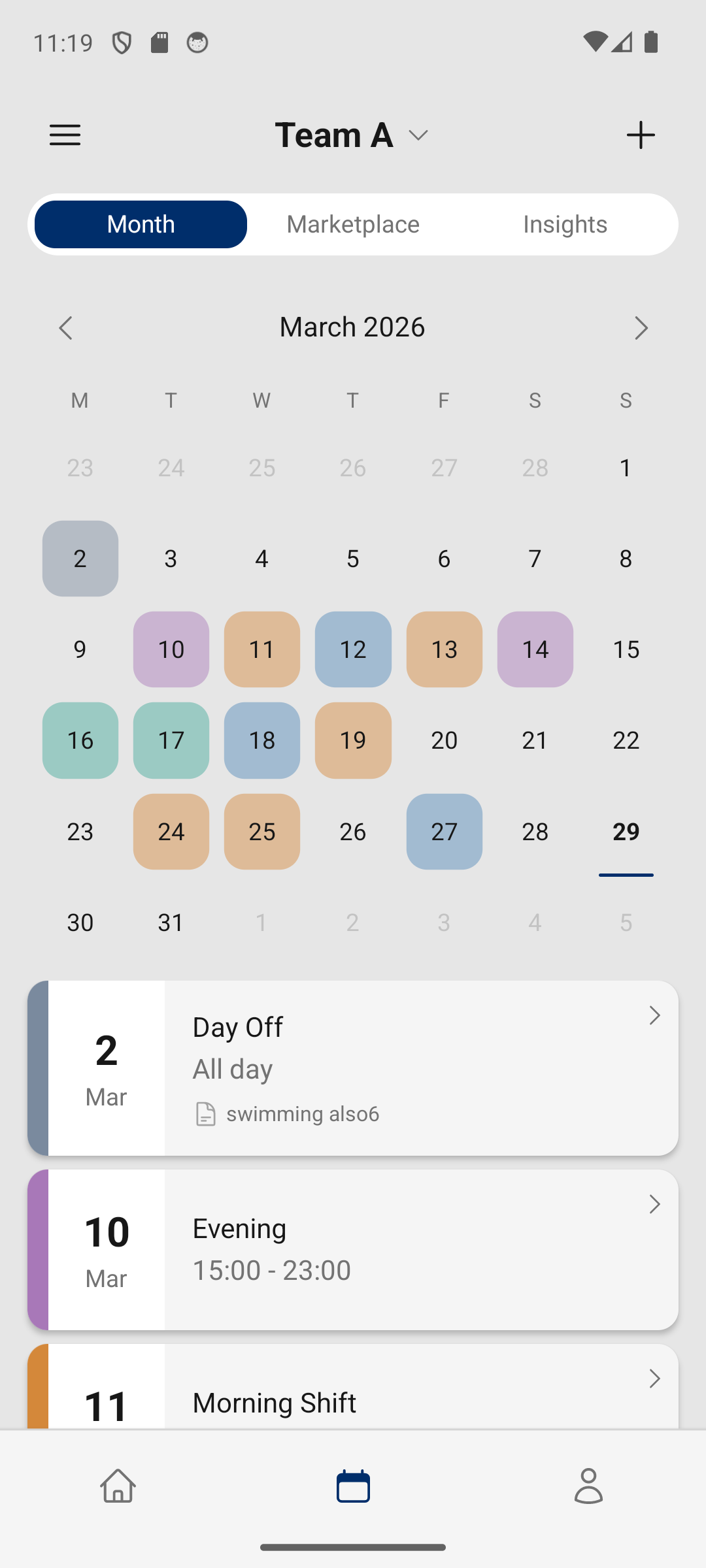Select the calendar icon in bottom navigation
This screenshot has width=706, height=1568.
(353, 1486)
